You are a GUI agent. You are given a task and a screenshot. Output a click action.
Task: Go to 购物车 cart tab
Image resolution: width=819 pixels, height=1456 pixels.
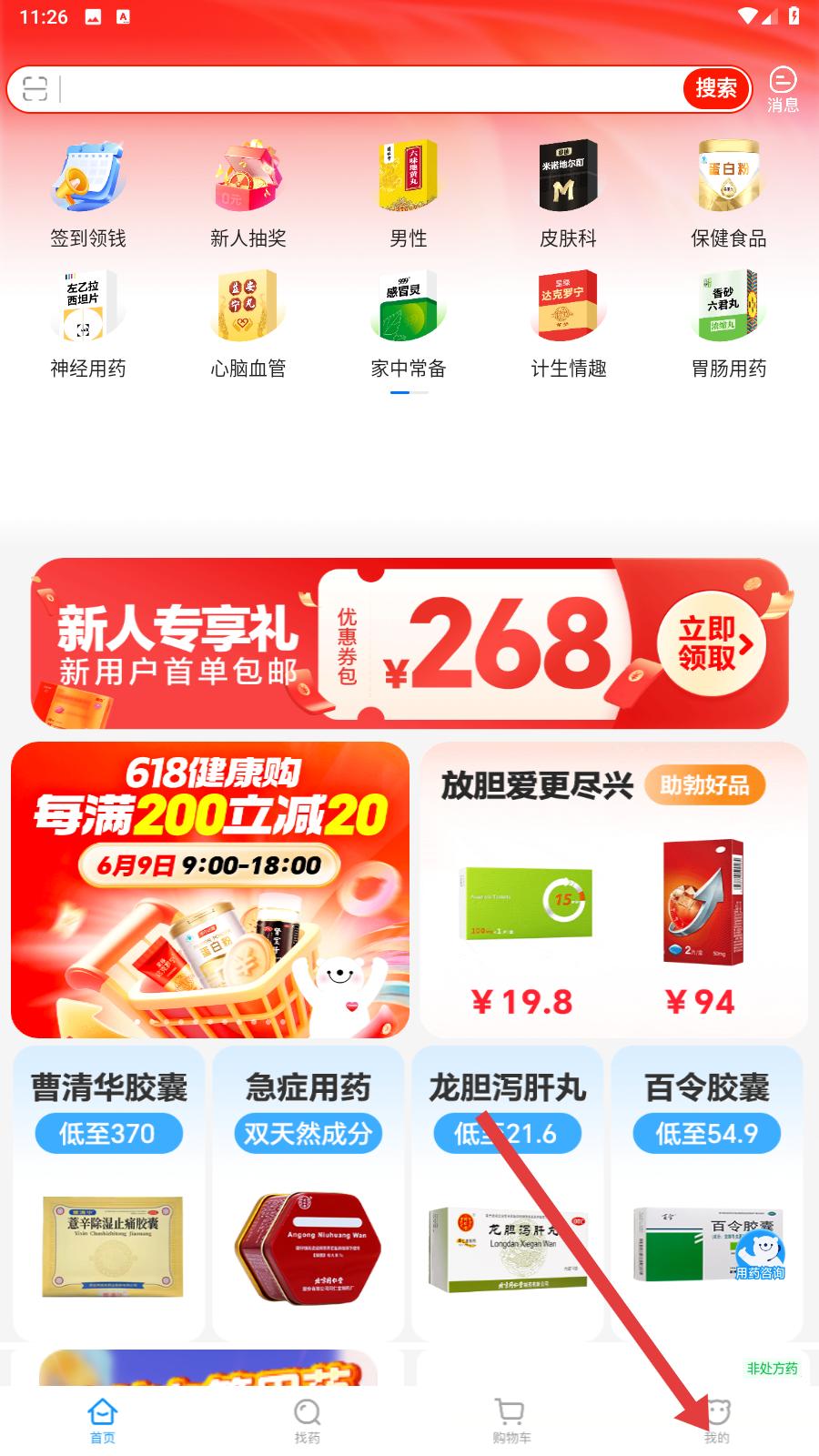[x=511, y=1421]
